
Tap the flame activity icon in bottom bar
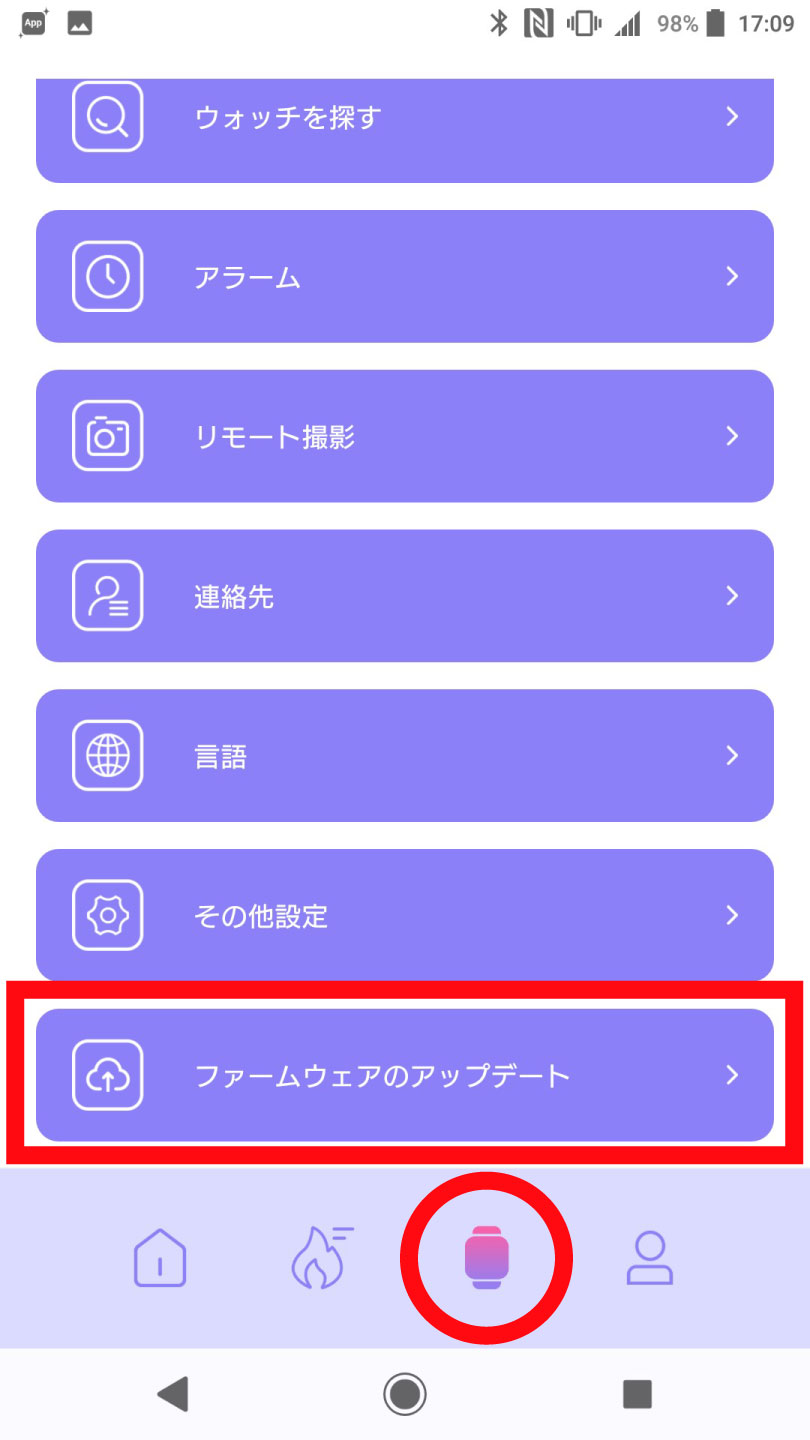click(323, 1257)
